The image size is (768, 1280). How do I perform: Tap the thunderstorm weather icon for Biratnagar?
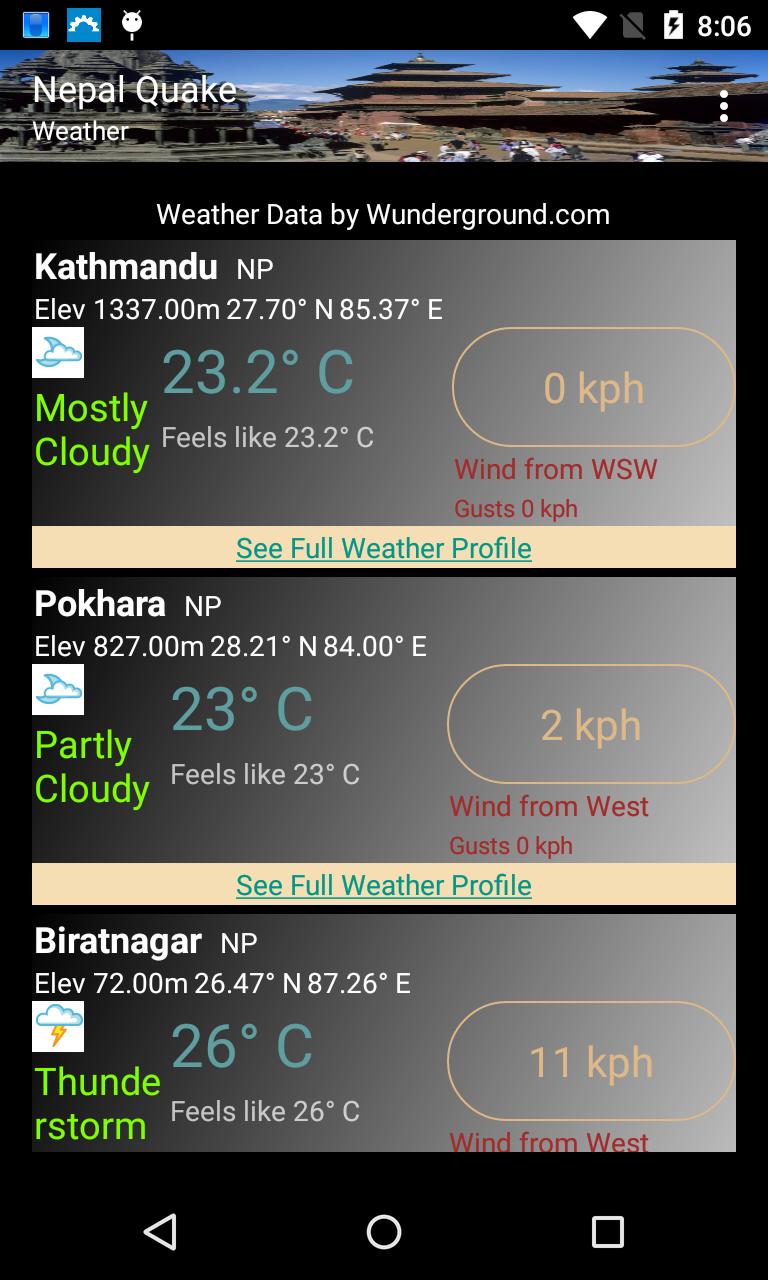pos(57,1026)
